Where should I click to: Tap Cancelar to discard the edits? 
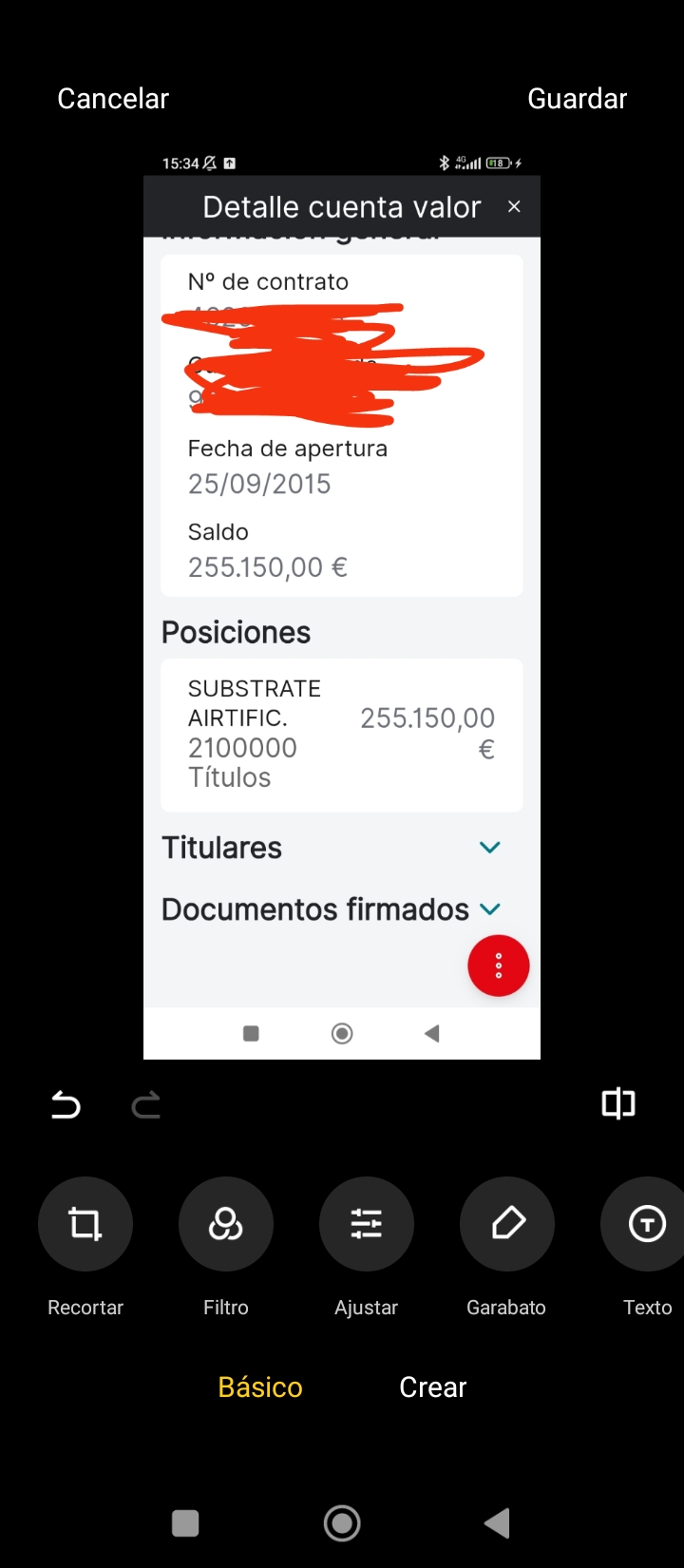(x=113, y=98)
